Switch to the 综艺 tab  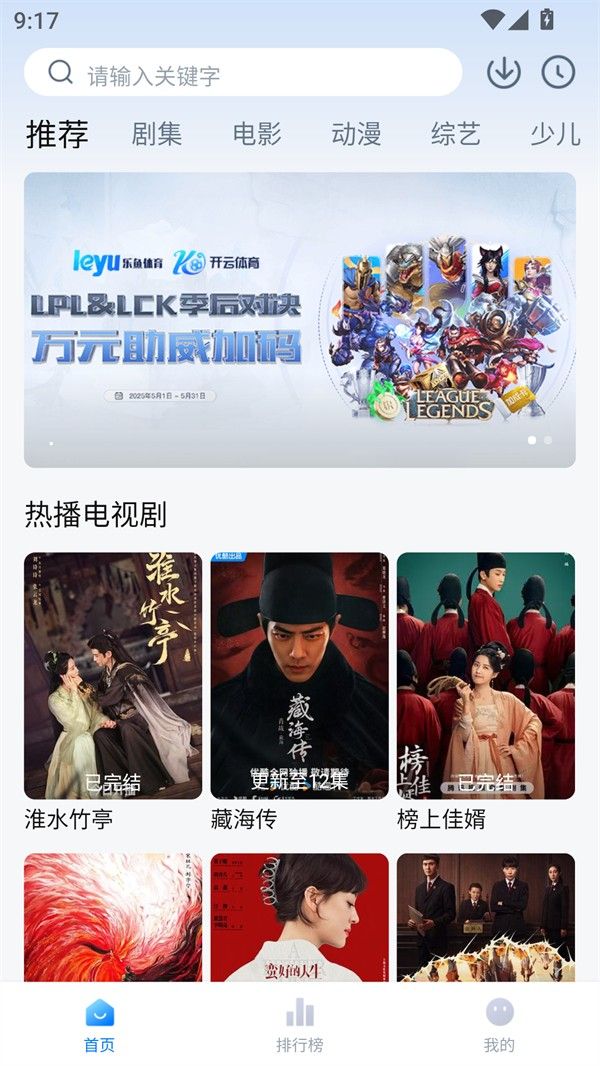456,134
